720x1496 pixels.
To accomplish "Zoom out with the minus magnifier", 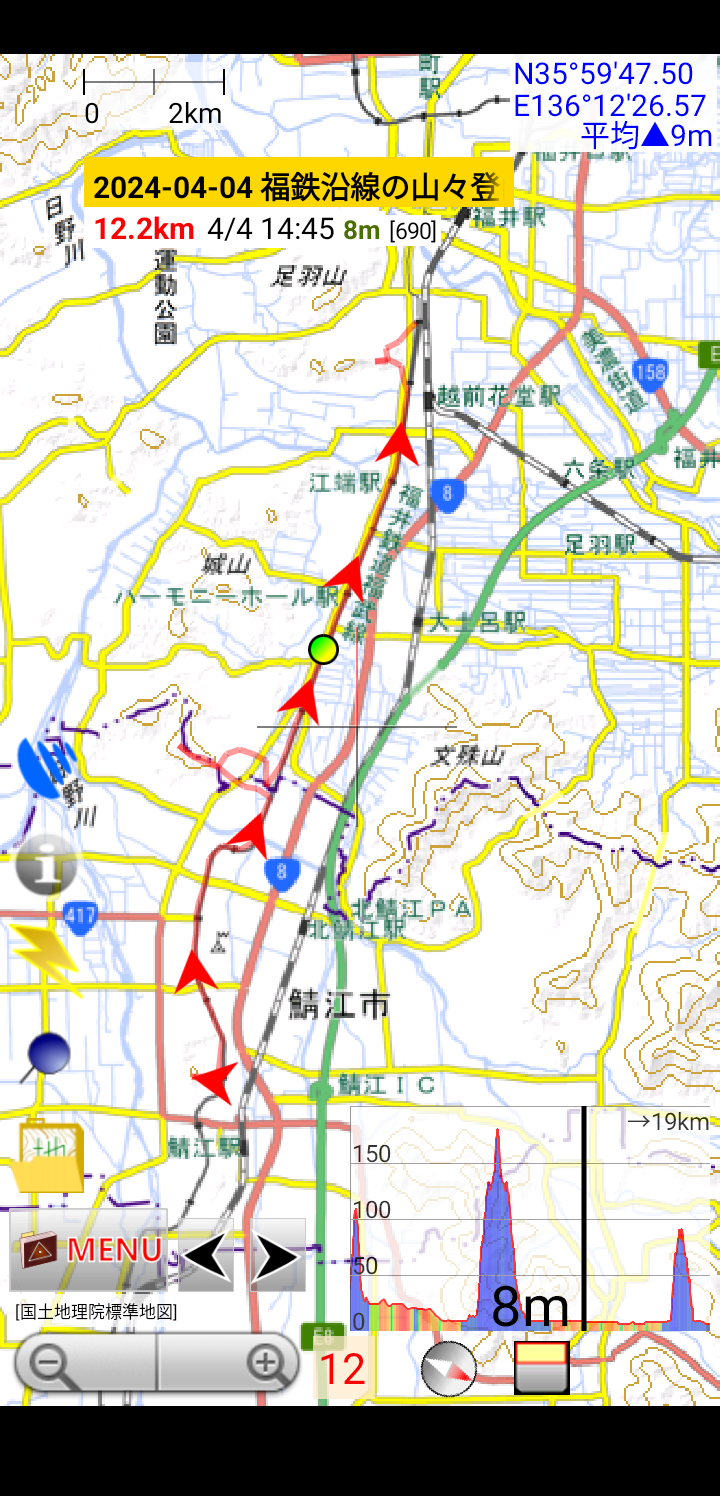I will [52, 1363].
